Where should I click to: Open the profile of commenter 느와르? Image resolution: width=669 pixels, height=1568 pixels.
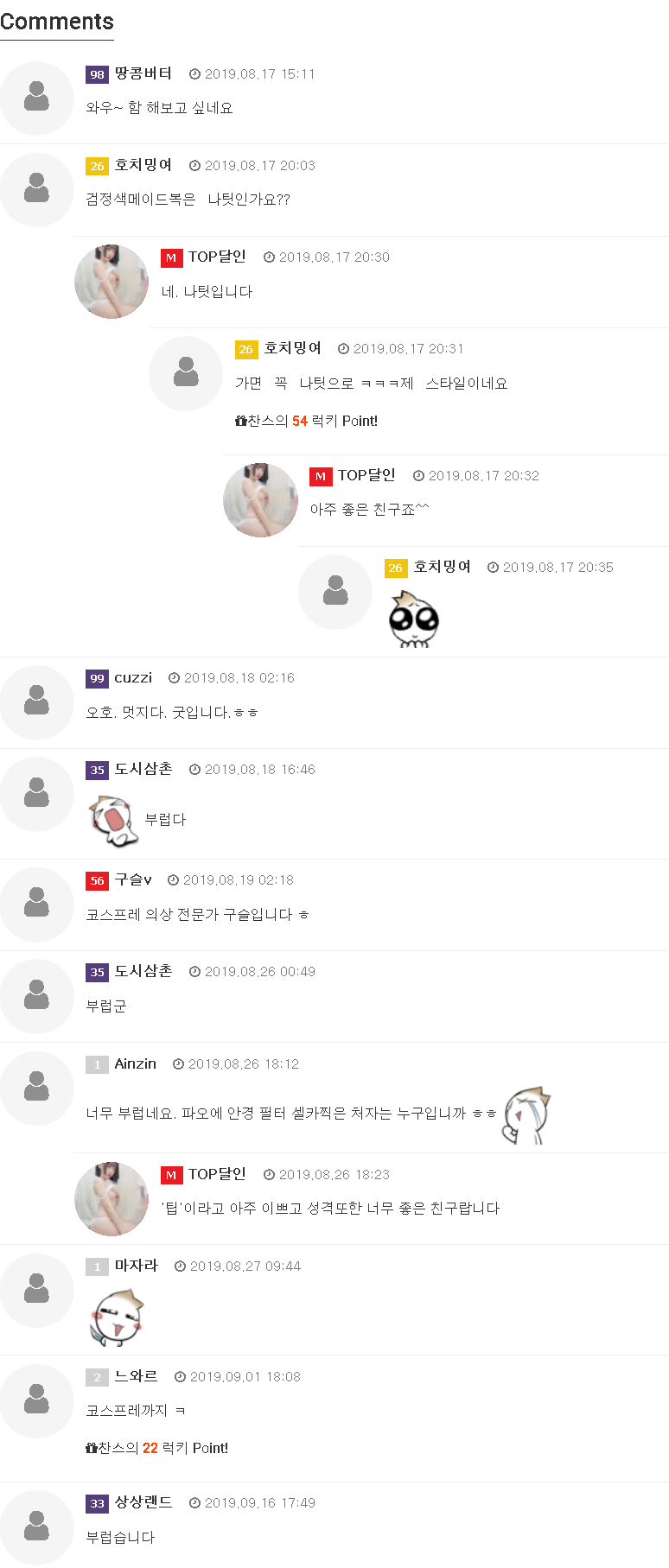pos(137,1376)
